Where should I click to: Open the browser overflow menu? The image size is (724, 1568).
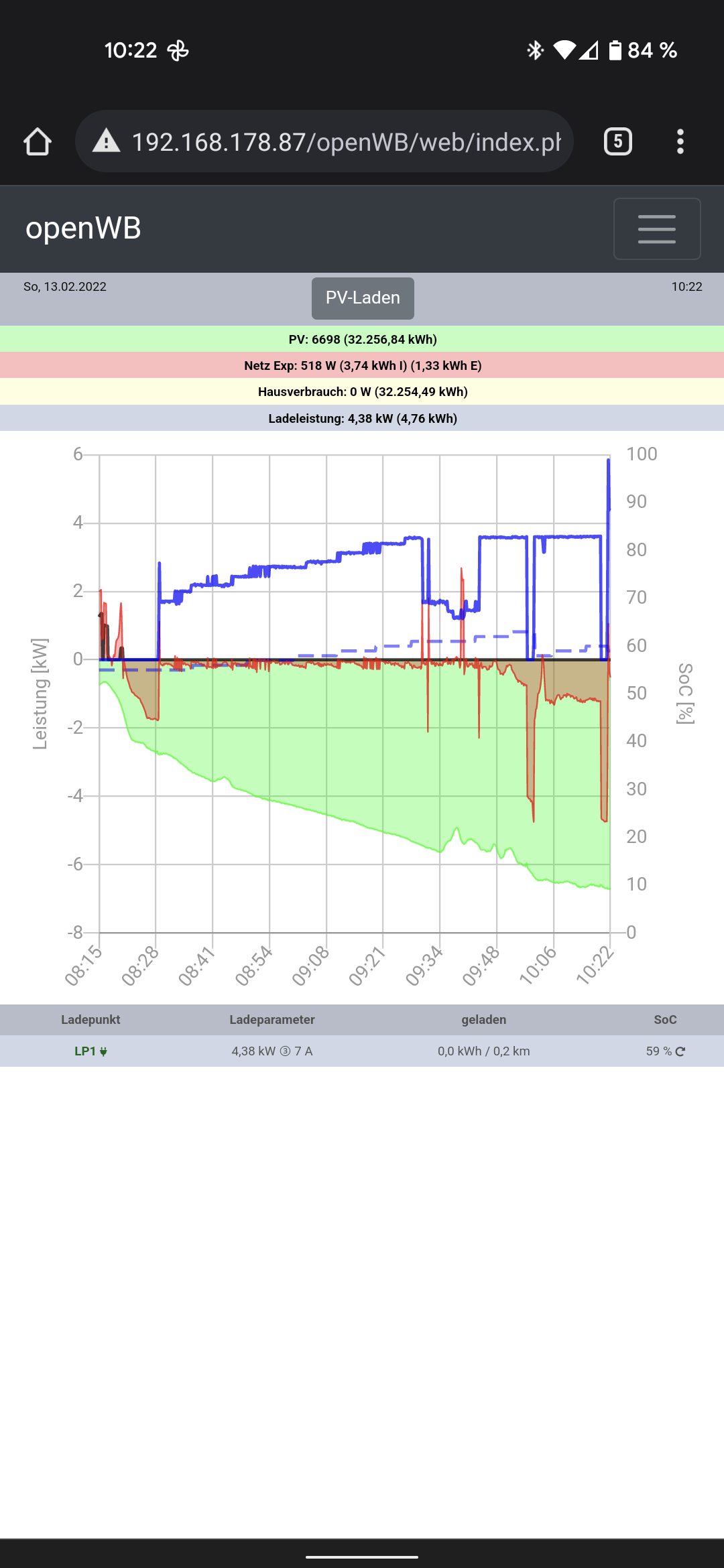(680, 141)
